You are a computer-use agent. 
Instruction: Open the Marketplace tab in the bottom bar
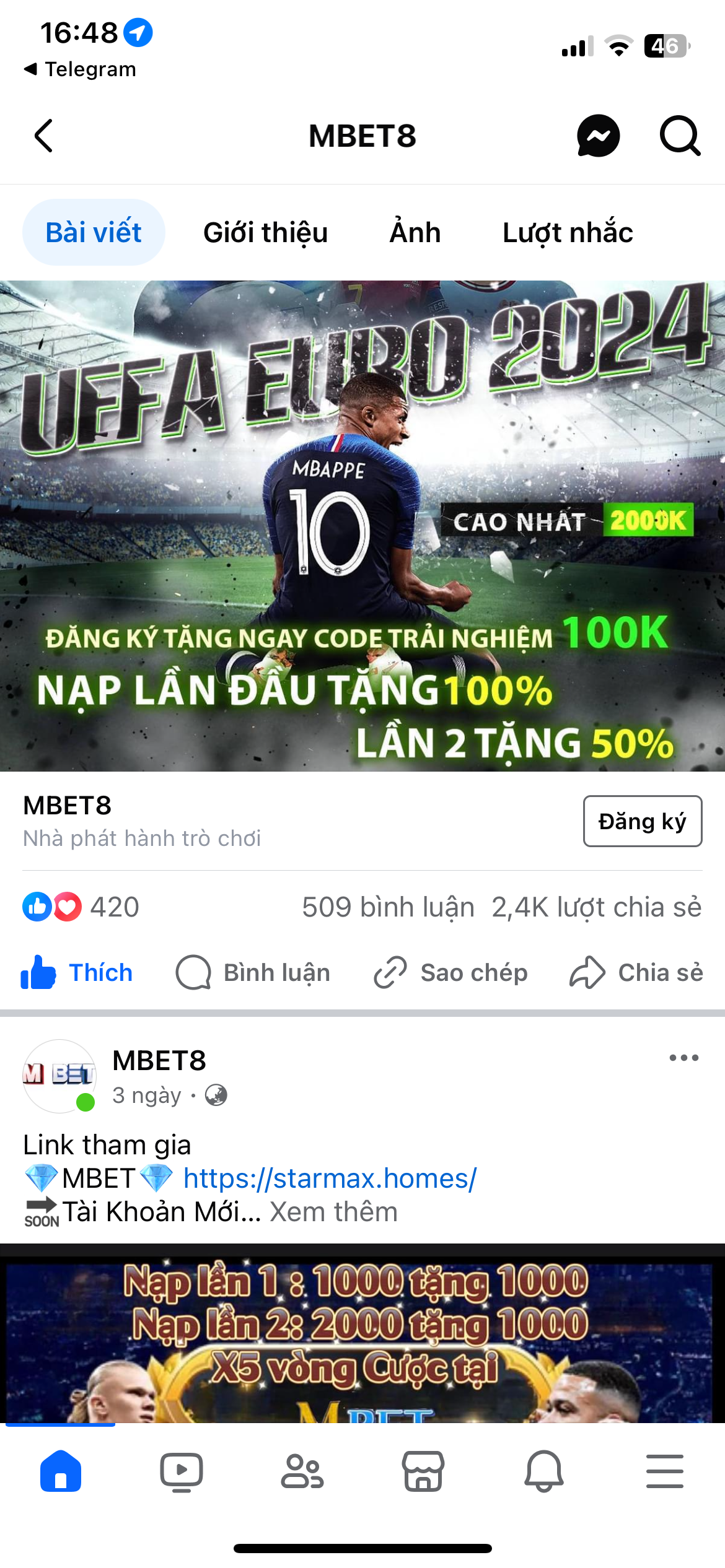423,1471
